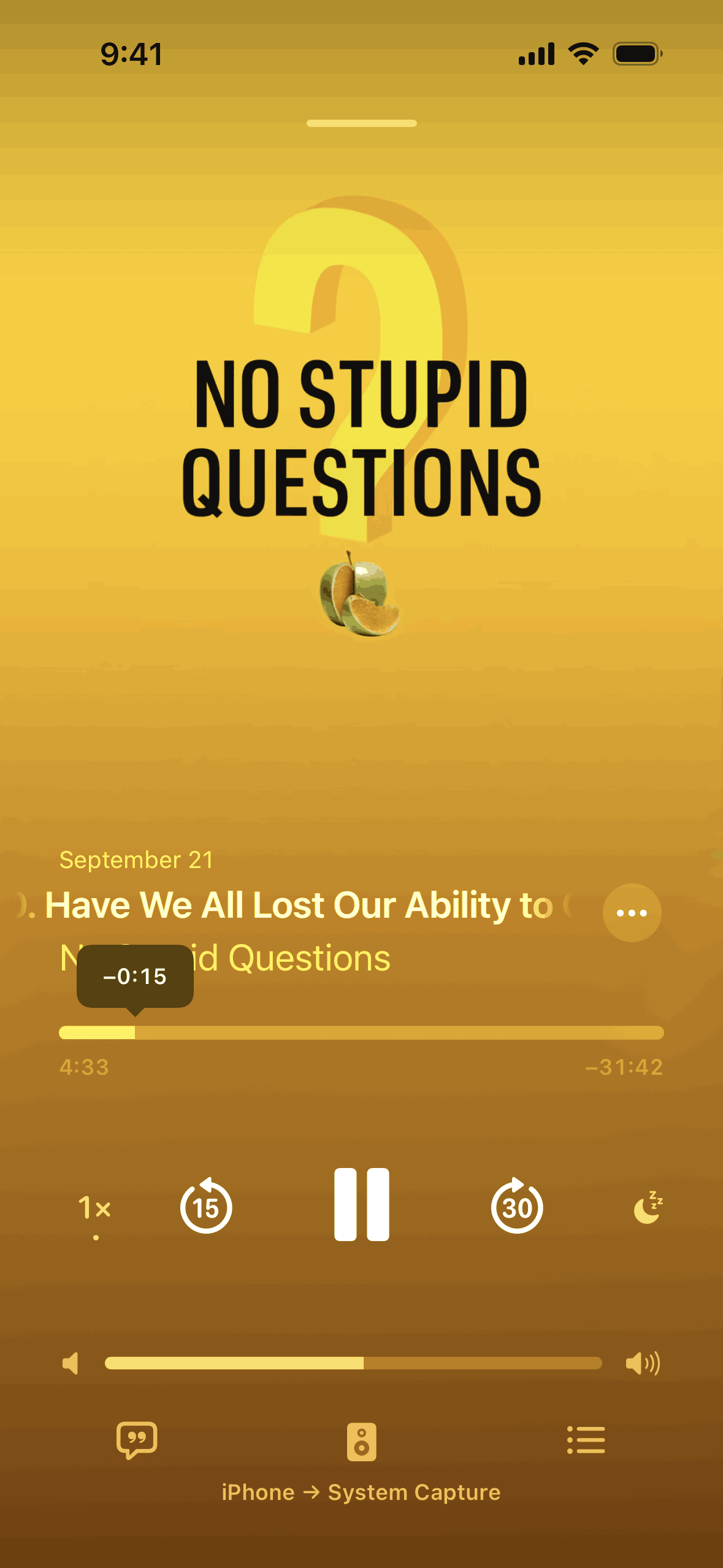Skip forward 30 seconds
The image size is (723, 1568).
click(516, 1207)
